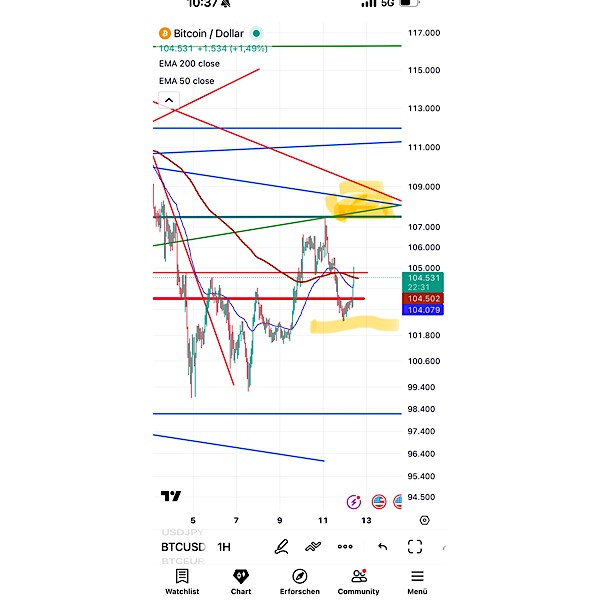Viewport: 600px width, 600px height.
Task: Open the three-dot more options
Action: point(345,547)
